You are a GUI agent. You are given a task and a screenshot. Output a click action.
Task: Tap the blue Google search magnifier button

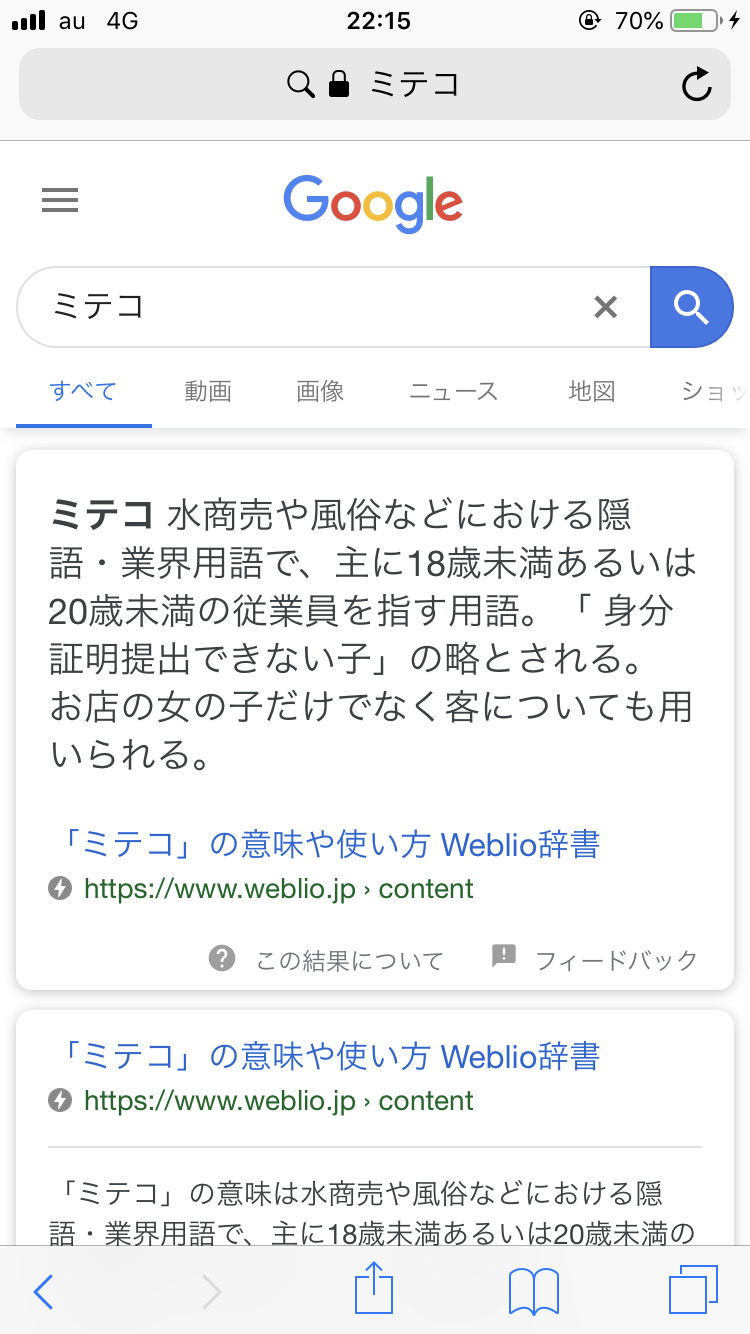(x=692, y=307)
